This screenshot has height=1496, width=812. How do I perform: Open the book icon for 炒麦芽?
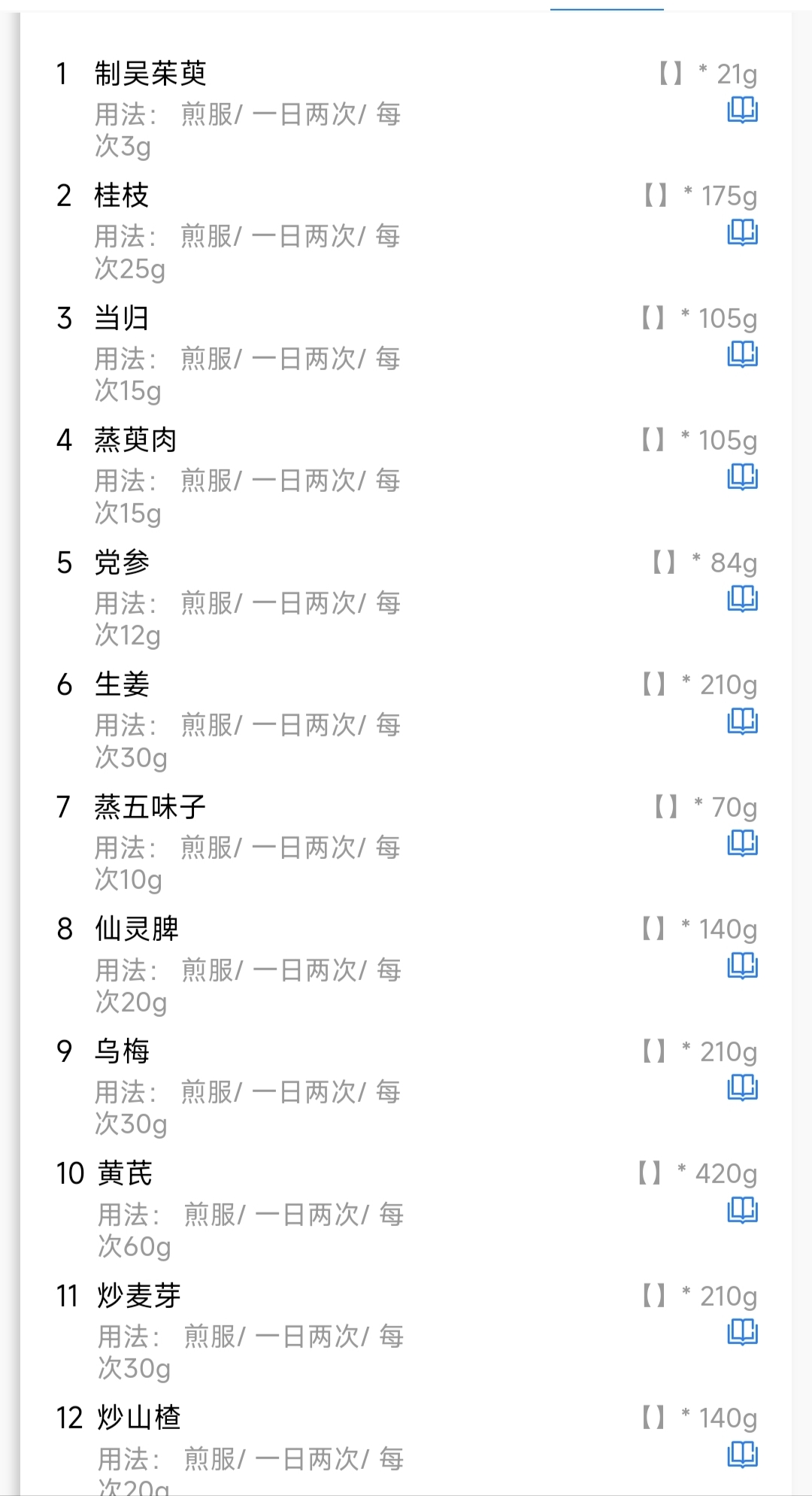tap(742, 1333)
